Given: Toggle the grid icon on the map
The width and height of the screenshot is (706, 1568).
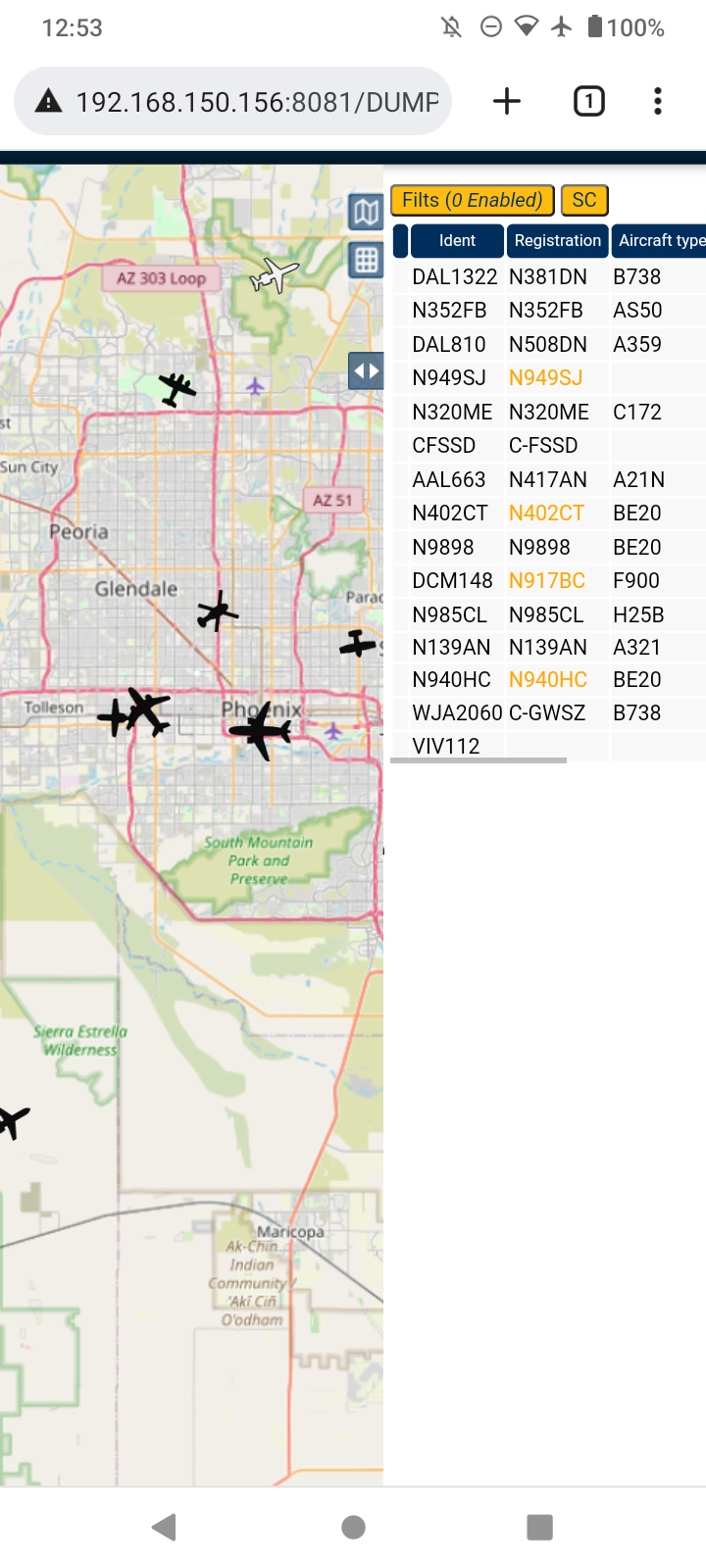Looking at the screenshot, I should coord(366,260).
